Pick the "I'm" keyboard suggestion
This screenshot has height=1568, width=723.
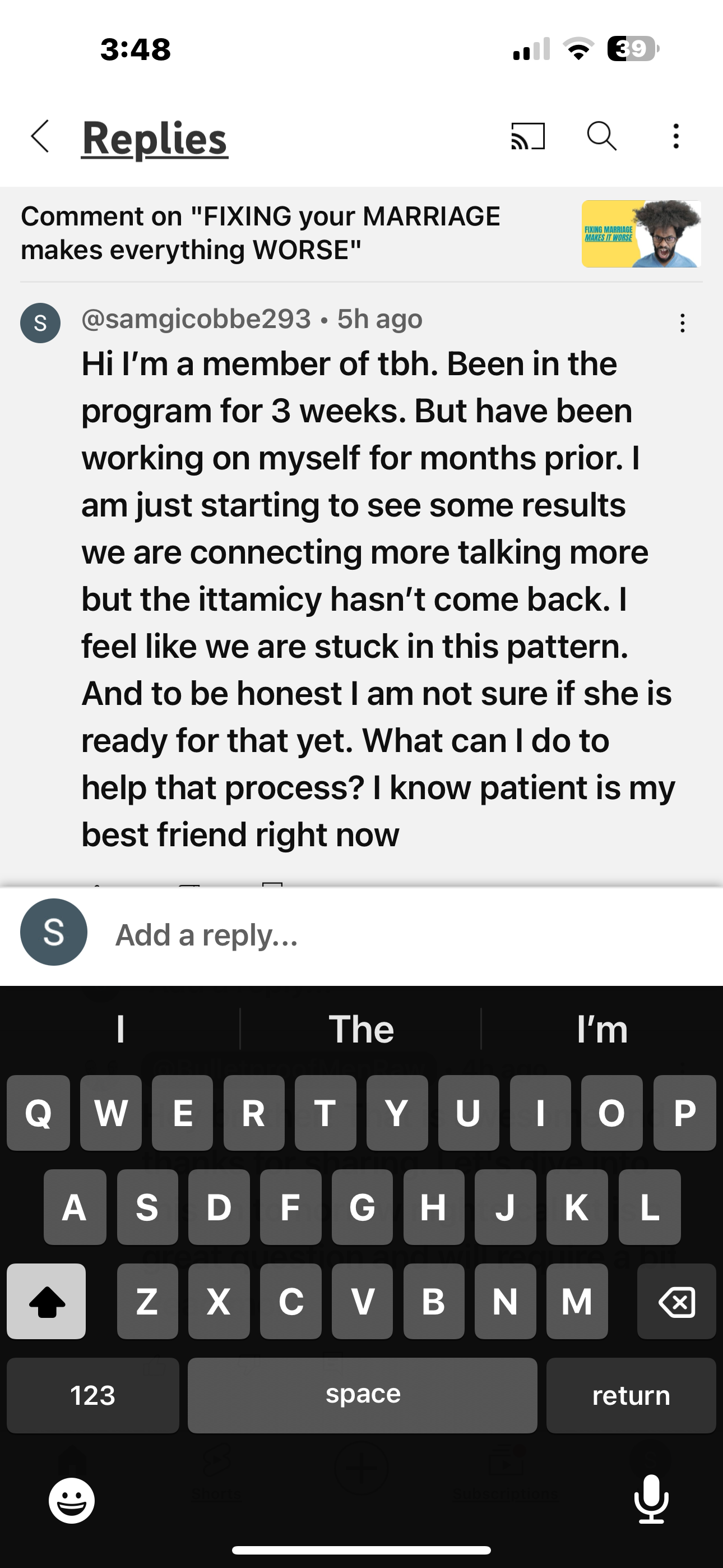[602, 1029]
